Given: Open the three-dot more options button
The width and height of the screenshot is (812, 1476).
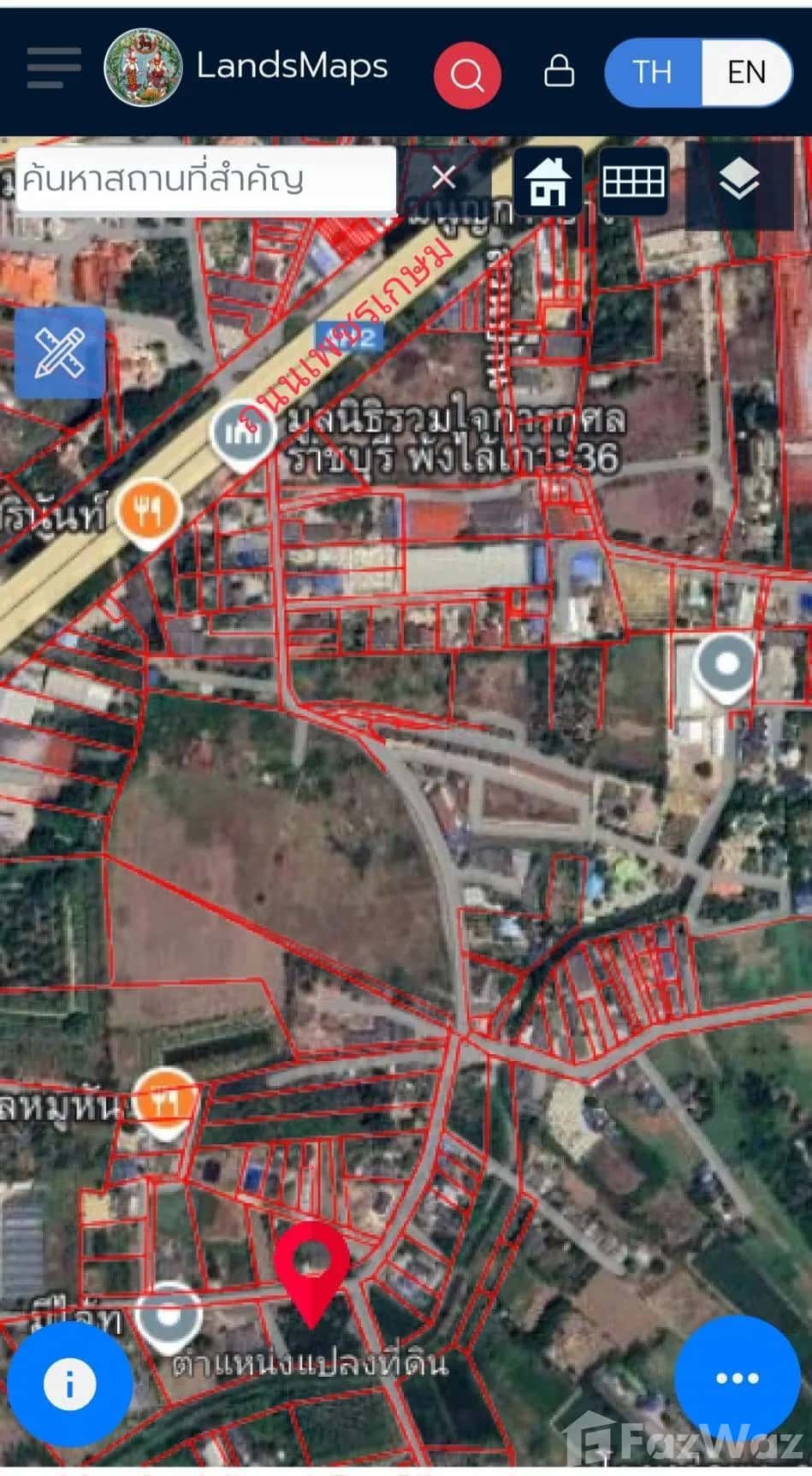Looking at the screenshot, I should [x=738, y=1378].
